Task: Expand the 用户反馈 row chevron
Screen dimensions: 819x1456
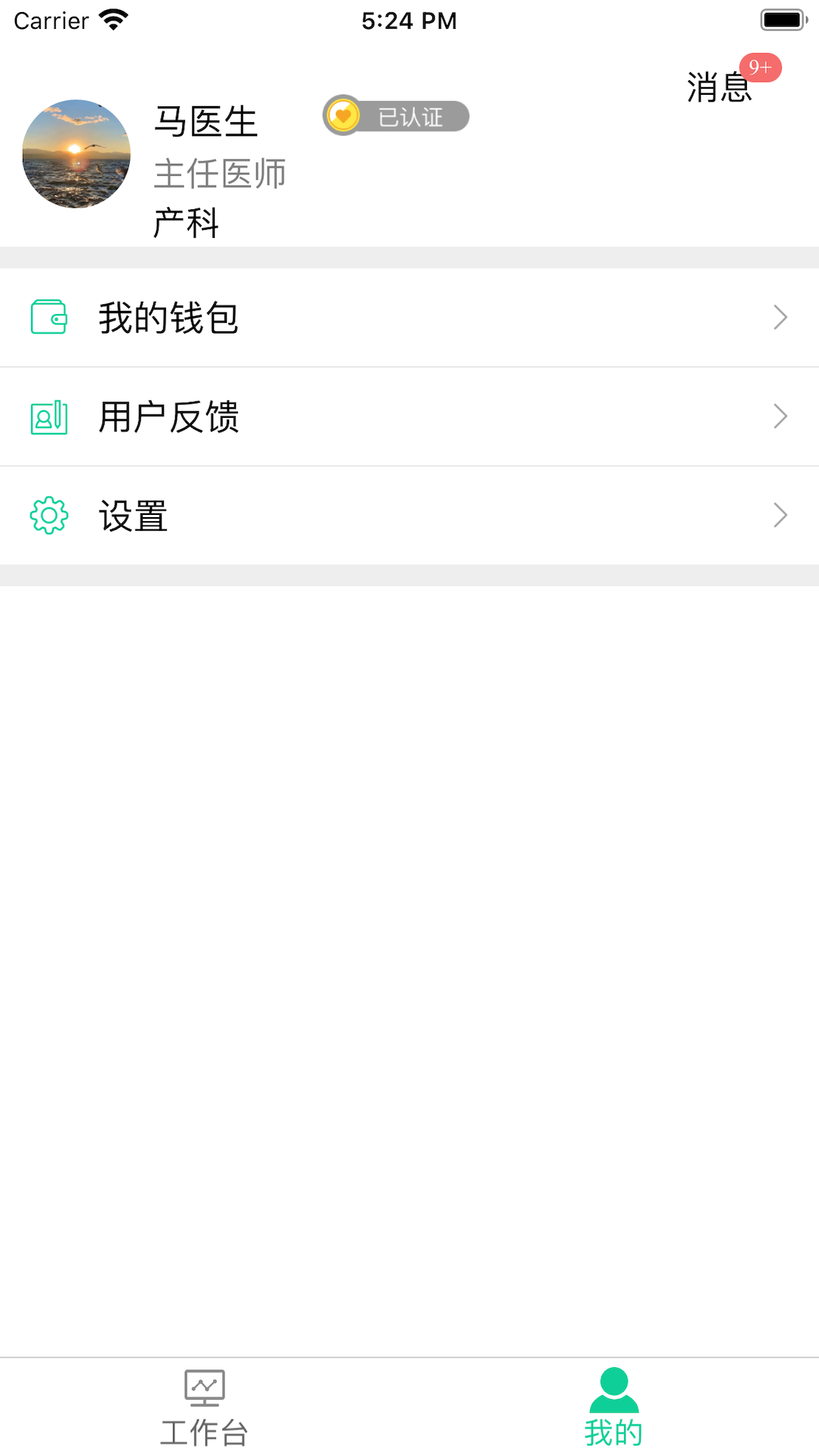Action: [780, 416]
